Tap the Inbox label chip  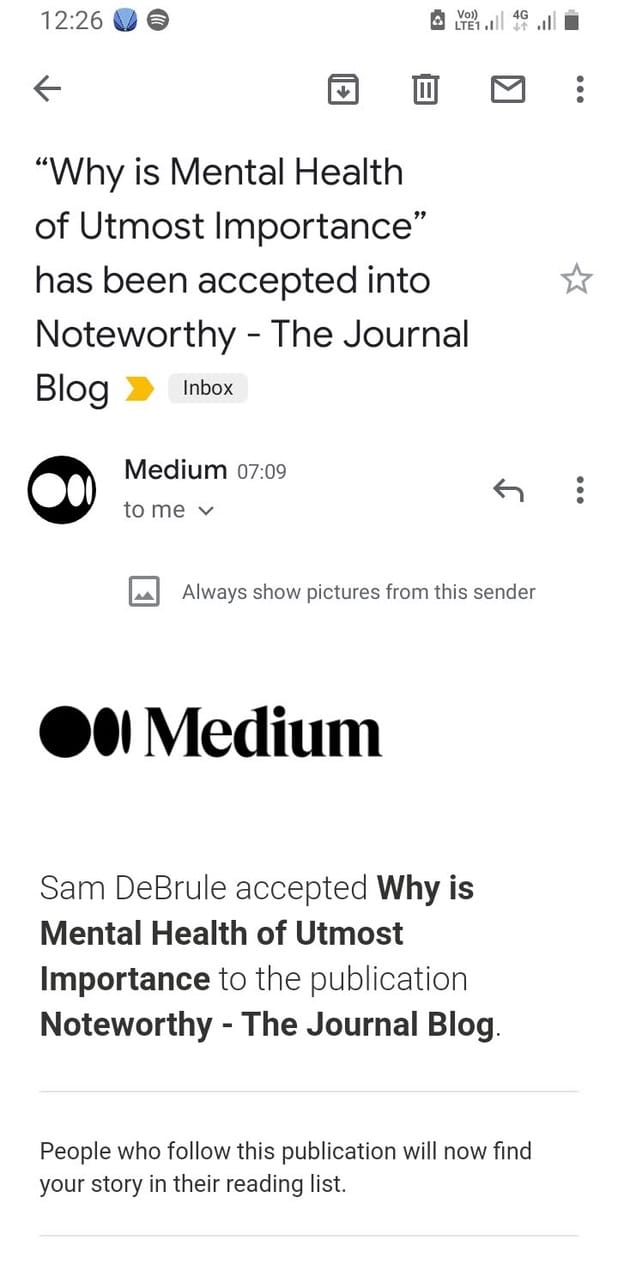click(x=207, y=388)
